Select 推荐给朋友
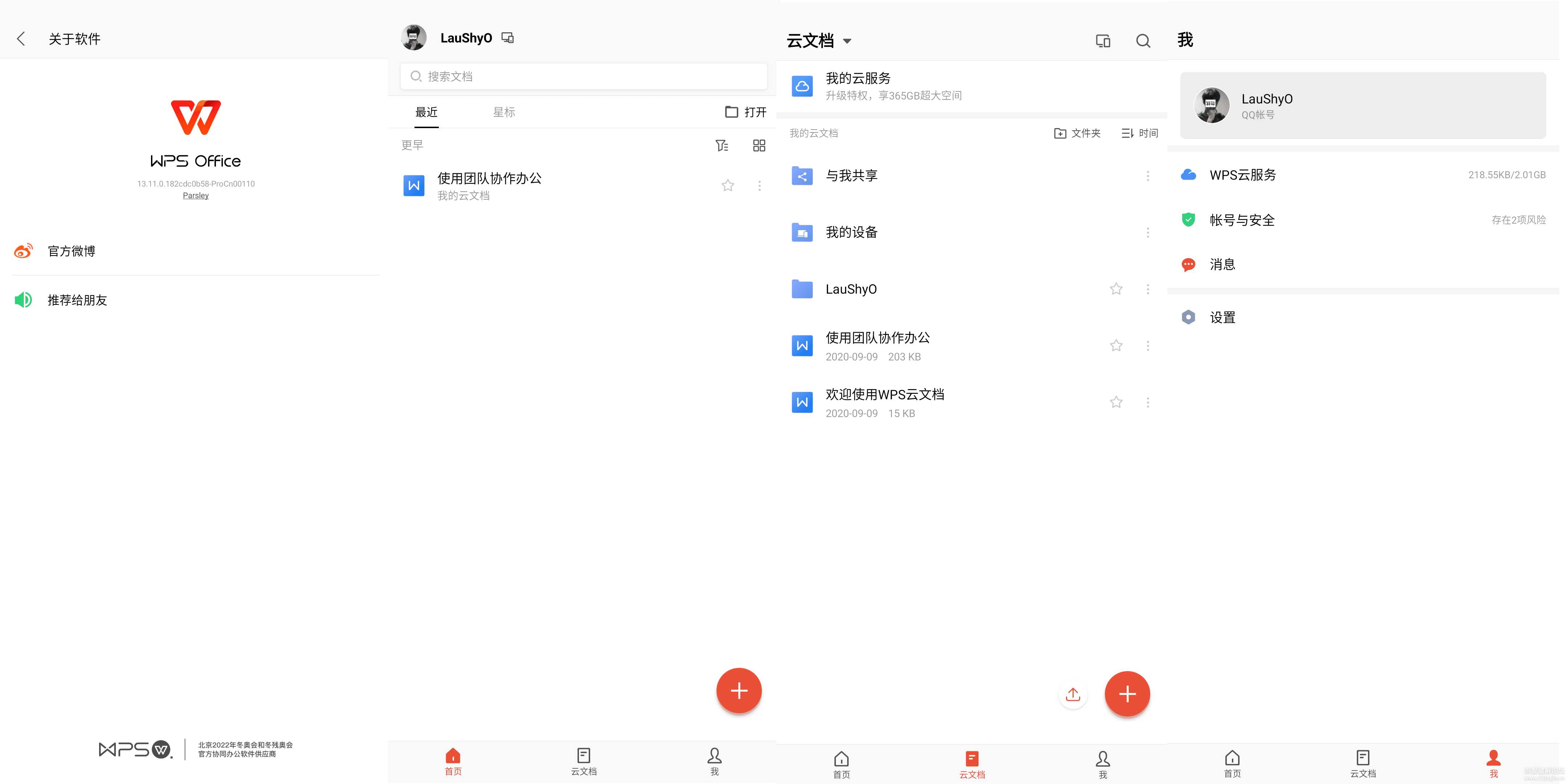 click(x=77, y=300)
